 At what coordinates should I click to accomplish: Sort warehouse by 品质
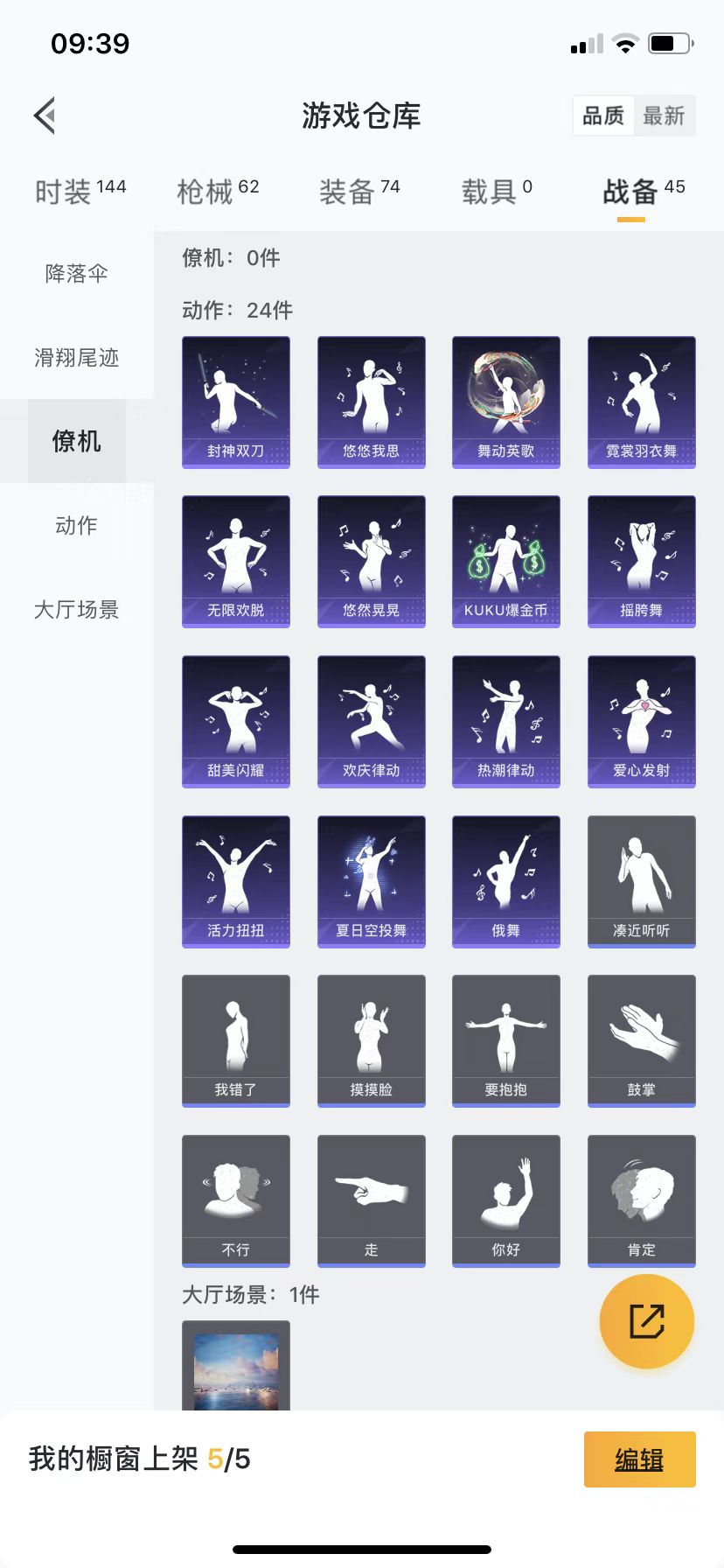point(603,115)
